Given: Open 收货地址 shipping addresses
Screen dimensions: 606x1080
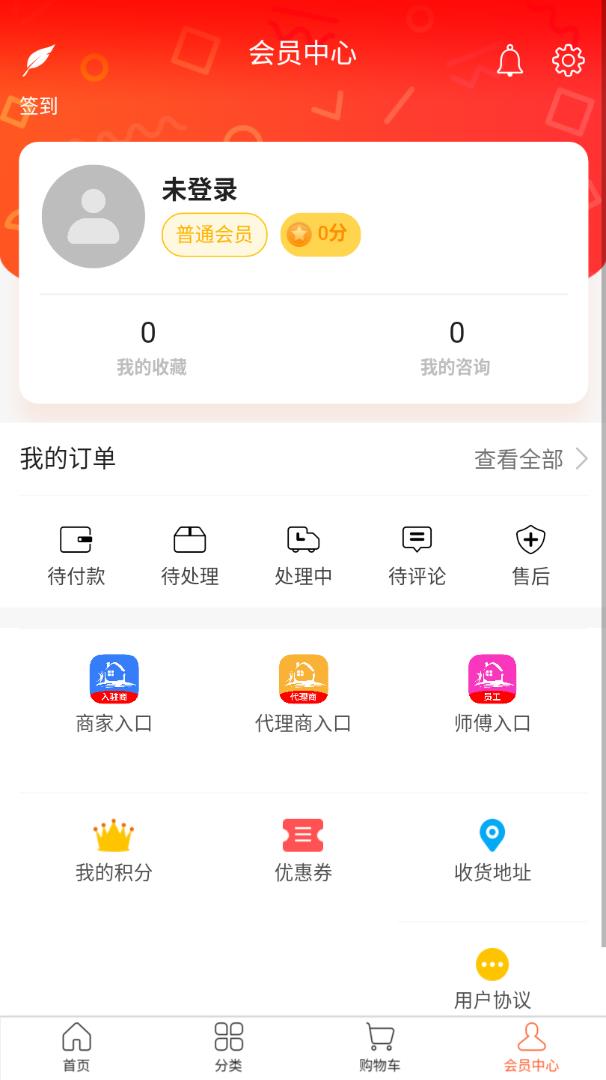Looking at the screenshot, I should click(x=492, y=851).
